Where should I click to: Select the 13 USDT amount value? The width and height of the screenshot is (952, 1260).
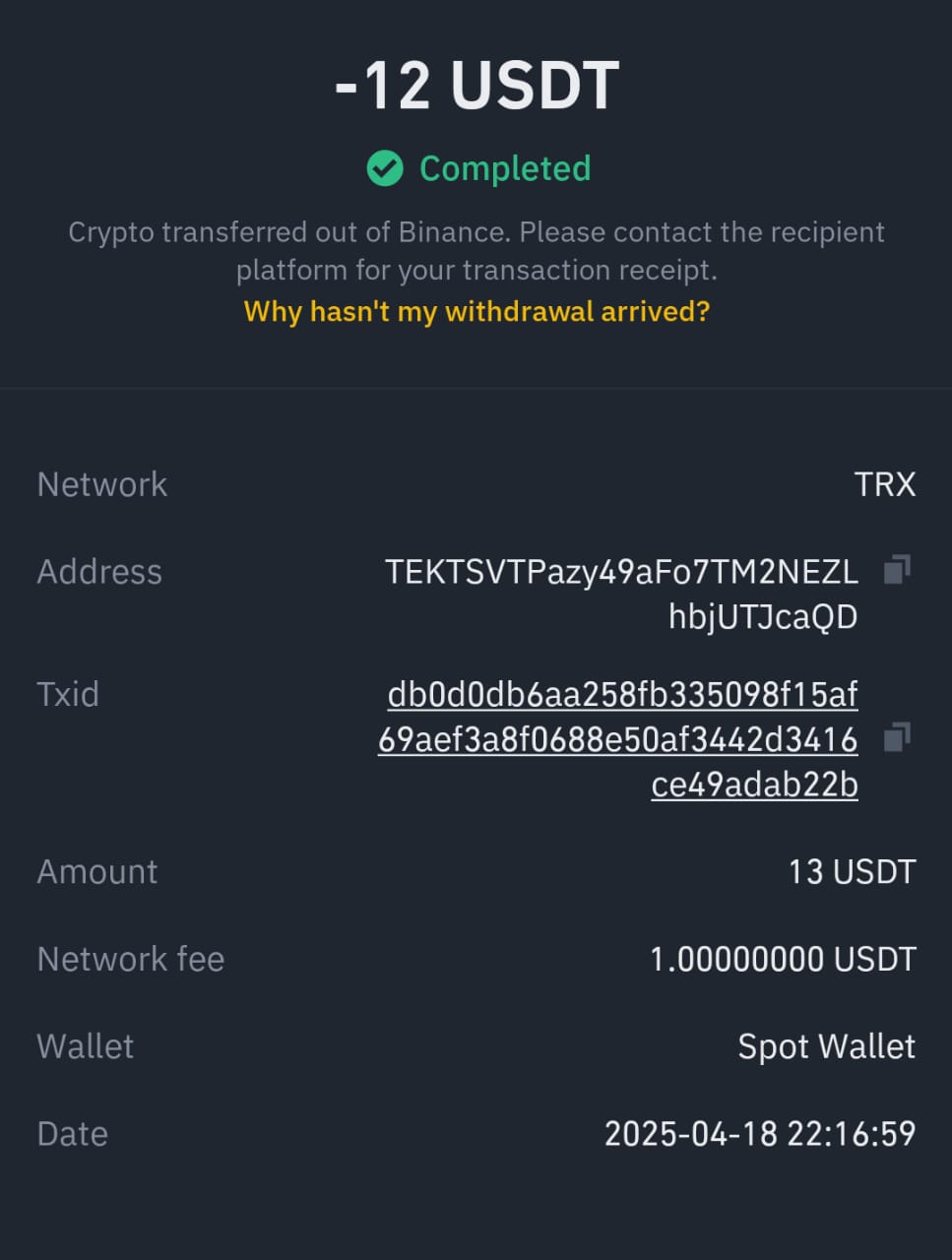pos(853,871)
